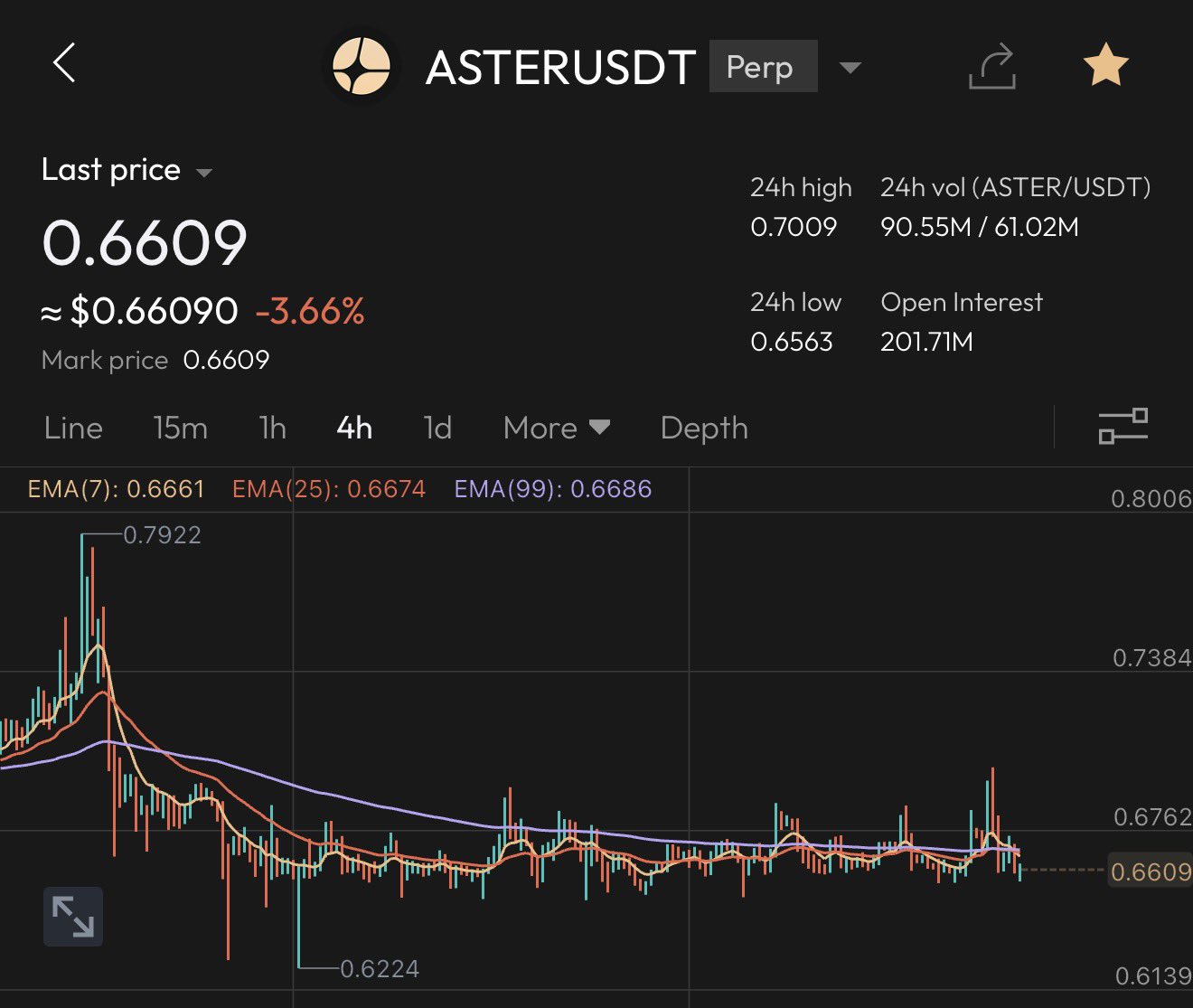
Task: Select the 1h timeframe
Action: [x=272, y=428]
